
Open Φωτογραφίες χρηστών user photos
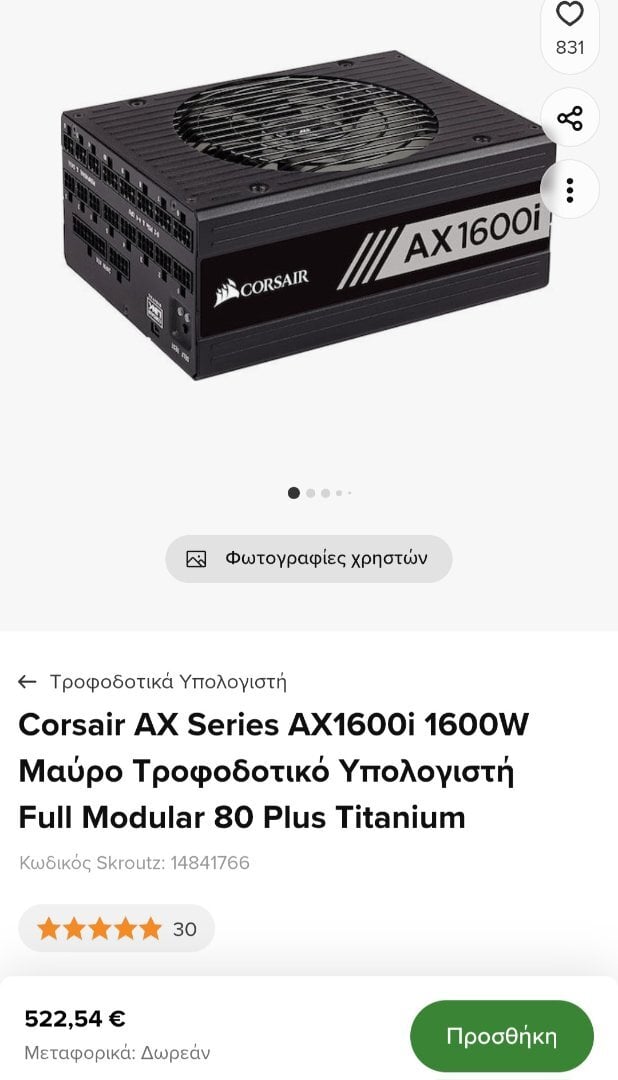click(308, 558)
